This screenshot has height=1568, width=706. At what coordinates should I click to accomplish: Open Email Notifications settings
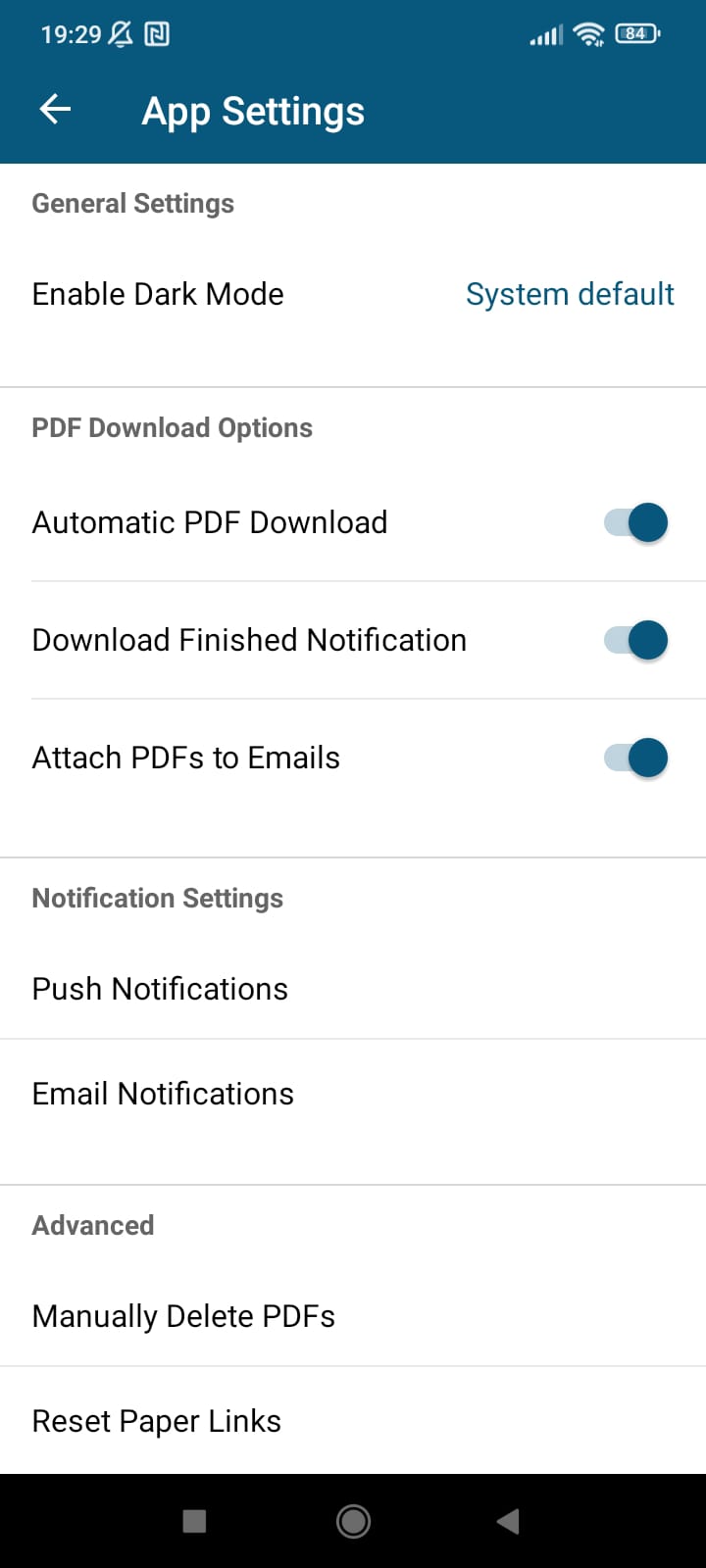tap(163, 1093)
